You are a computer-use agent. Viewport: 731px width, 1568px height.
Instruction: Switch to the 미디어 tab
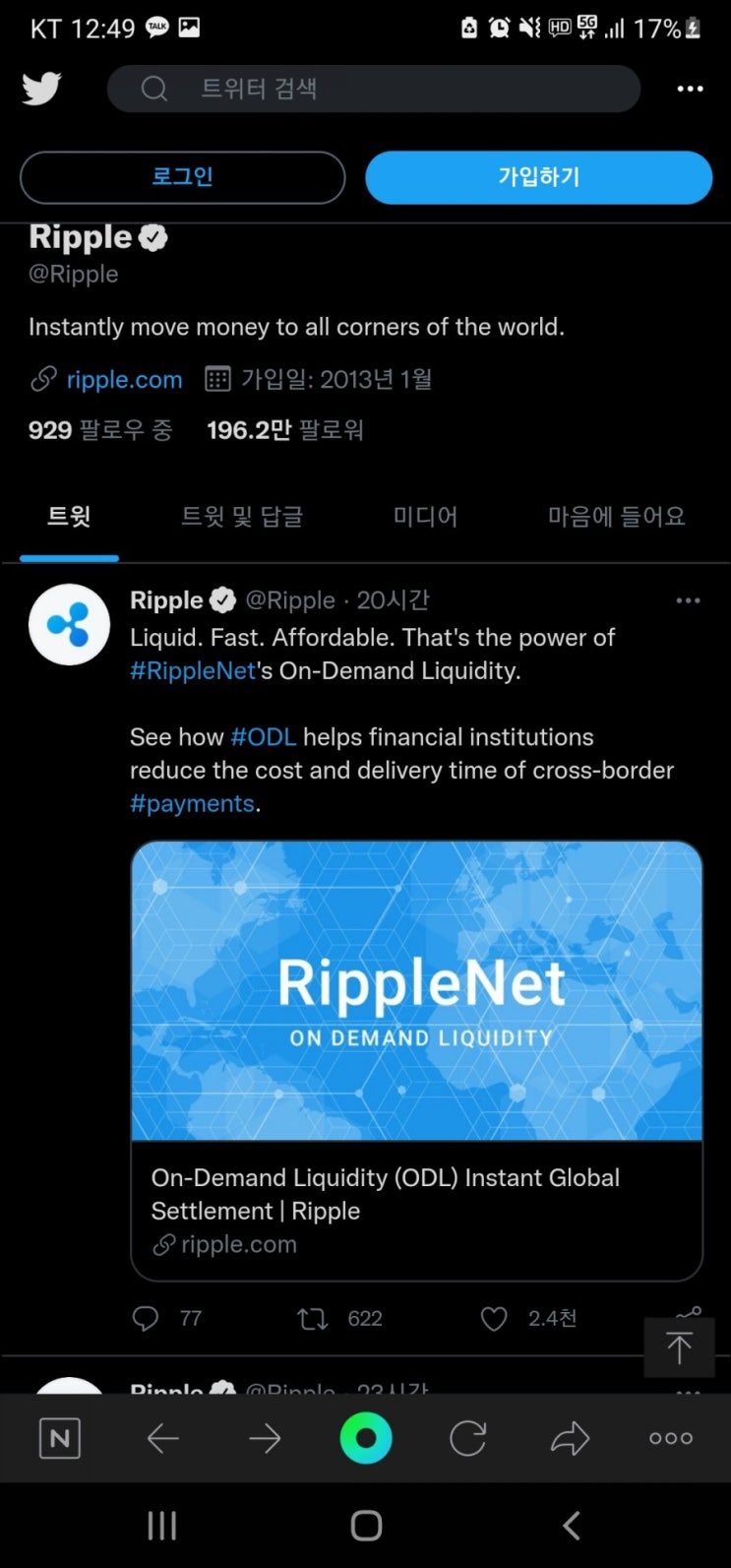425,516
